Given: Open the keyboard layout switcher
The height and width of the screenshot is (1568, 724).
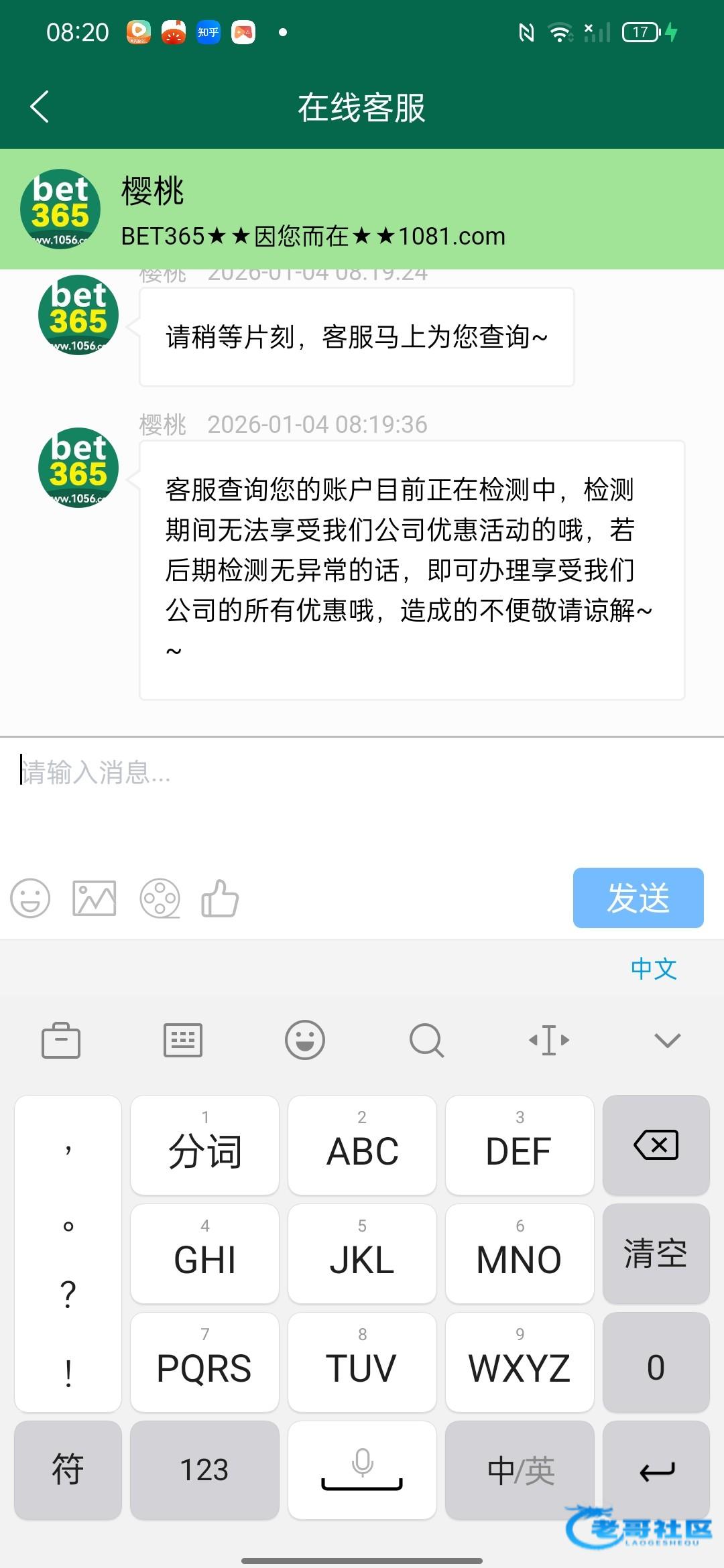Looking at the screenshot, I should (183, 1041).
